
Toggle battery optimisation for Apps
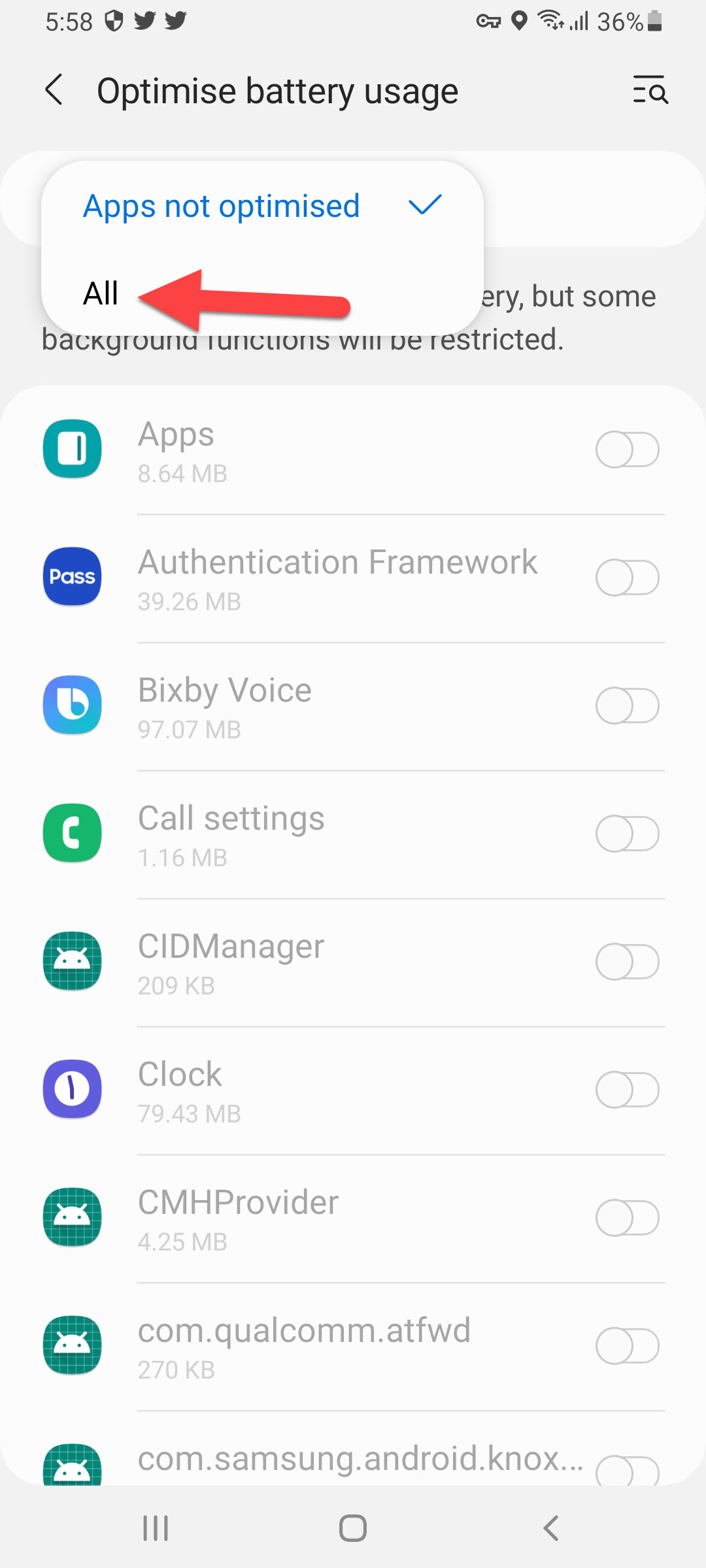pyautogui.click(x=627, y=449)
